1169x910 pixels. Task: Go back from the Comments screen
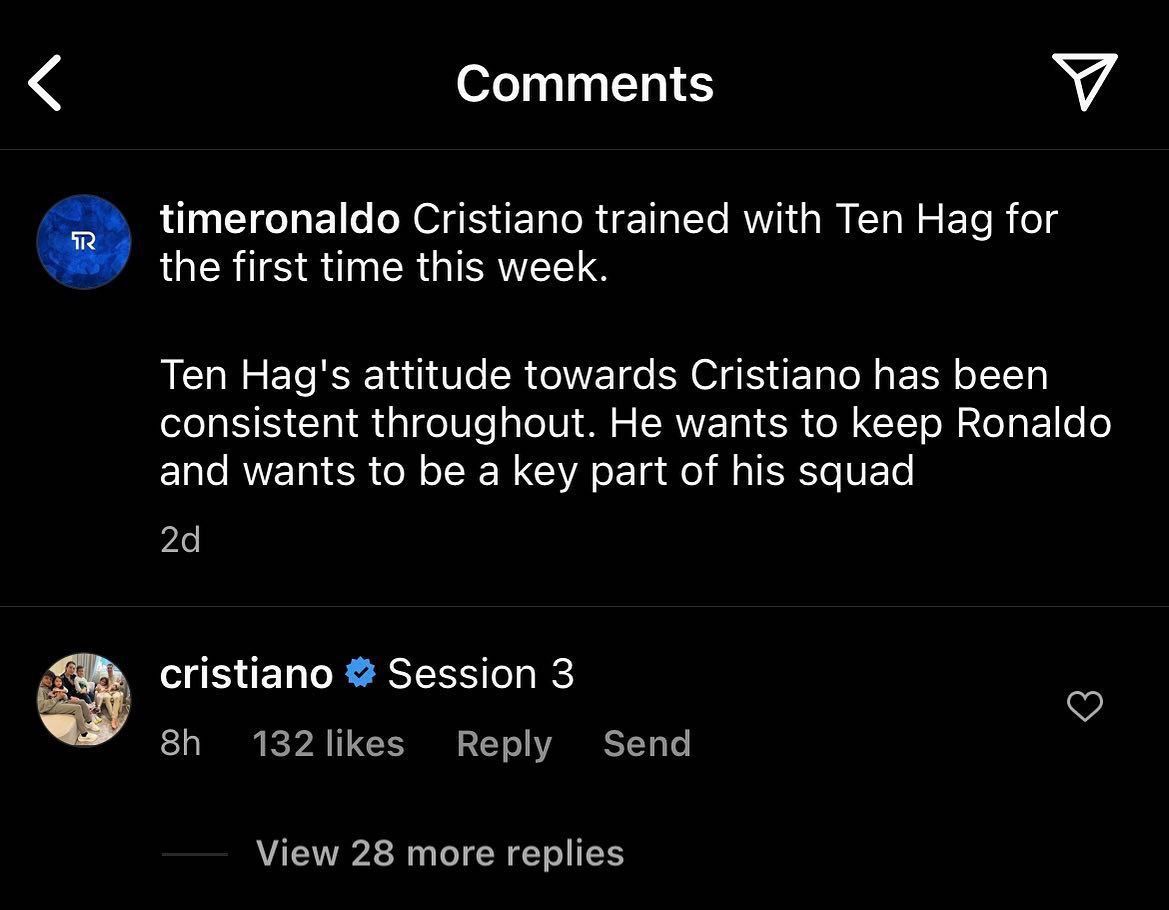pyautogui.click(x=45, y=83)
